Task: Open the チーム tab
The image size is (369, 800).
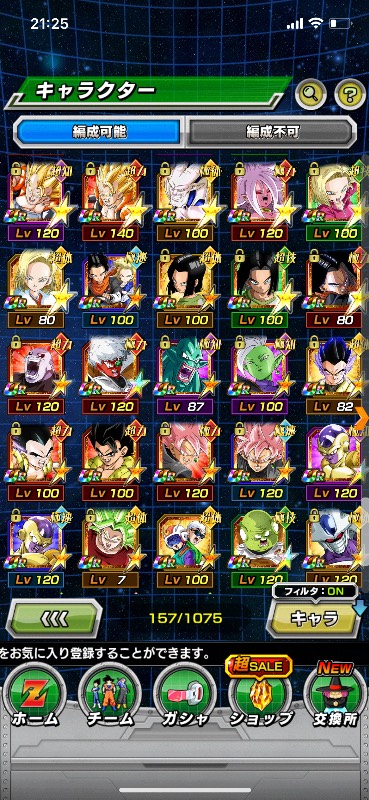Action: [x=110, y=697]
